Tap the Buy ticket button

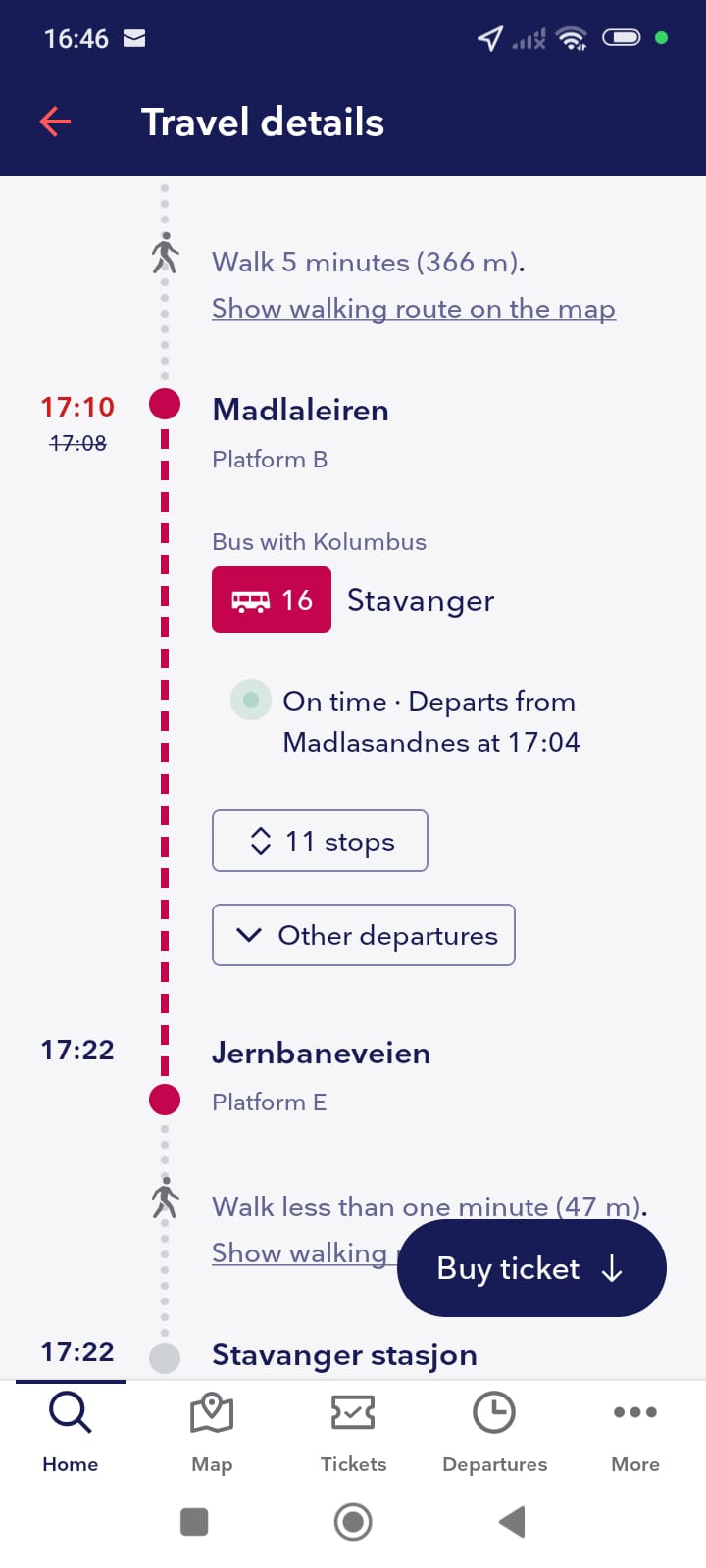[530, 1268]
